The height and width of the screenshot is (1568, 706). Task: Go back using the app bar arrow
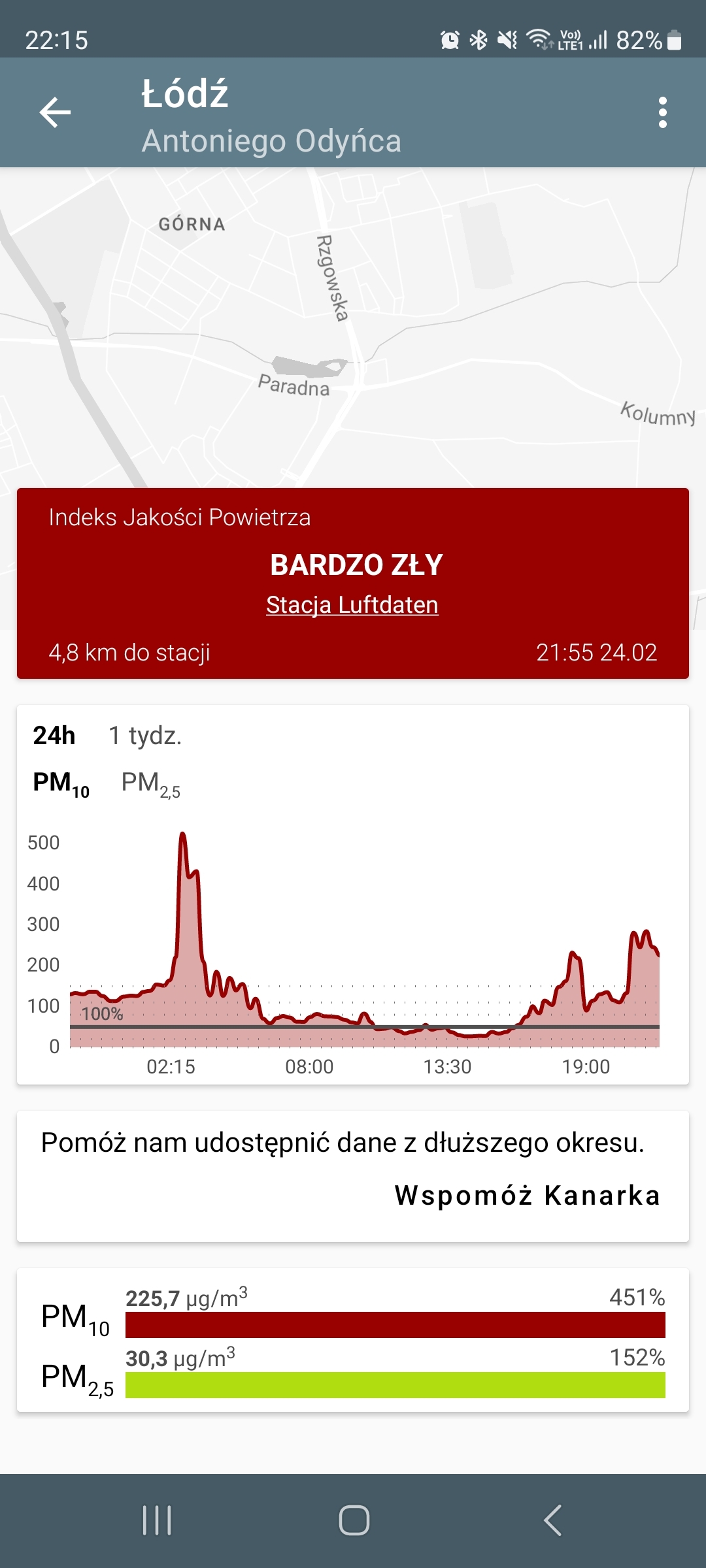[x=55, y=112]
